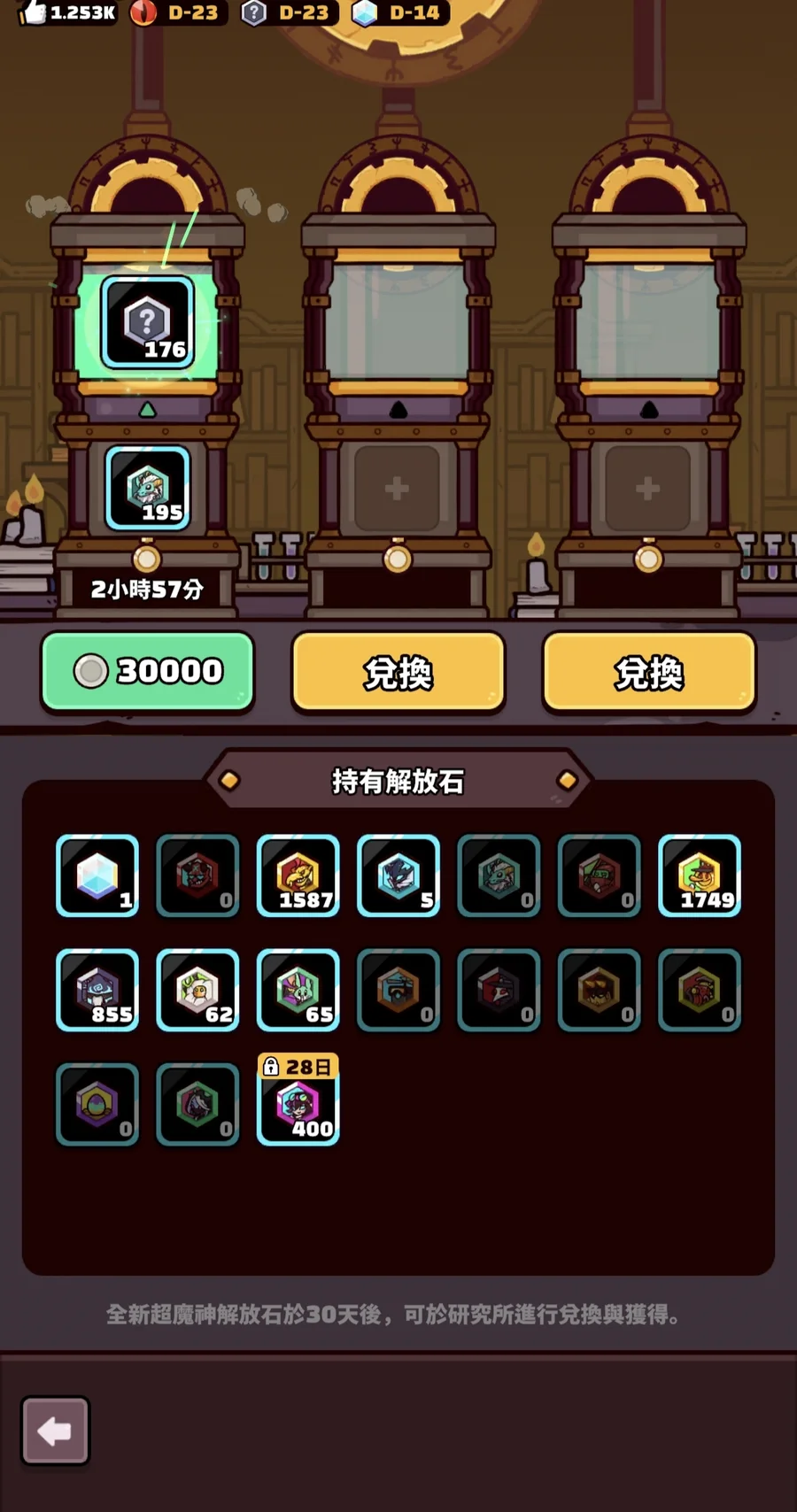Tap the locked 28日 stone with 400
Screen dimensions: 797x1512
pos(298,1100)
